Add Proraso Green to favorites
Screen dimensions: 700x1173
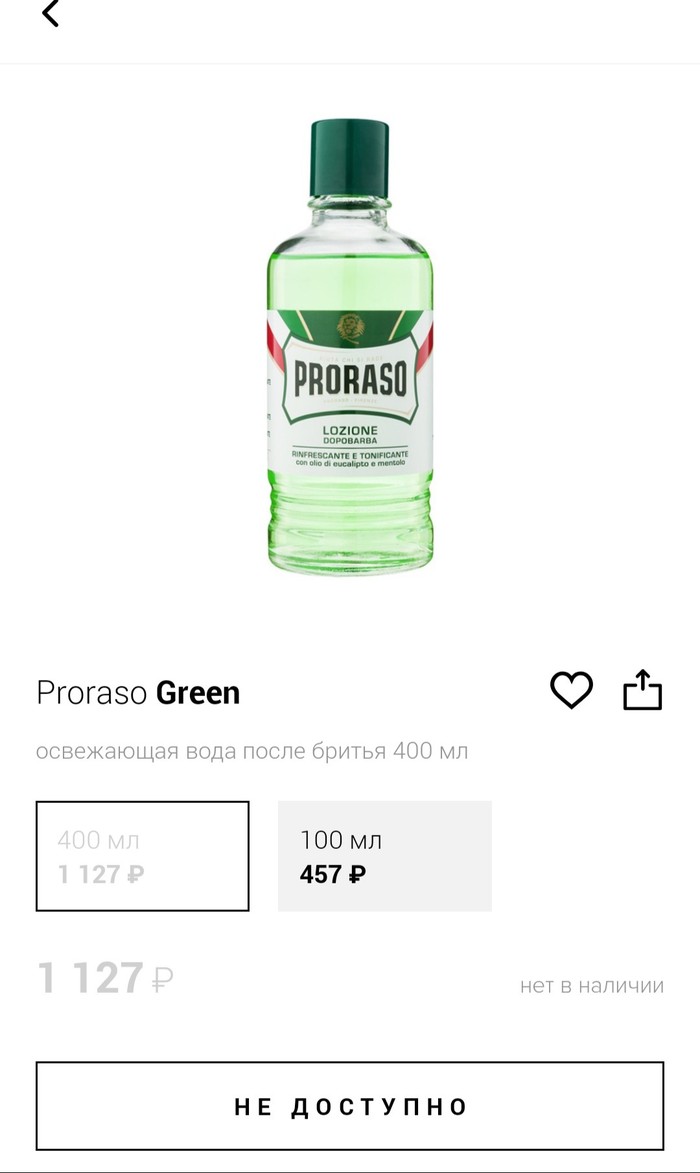pos(571,691)
